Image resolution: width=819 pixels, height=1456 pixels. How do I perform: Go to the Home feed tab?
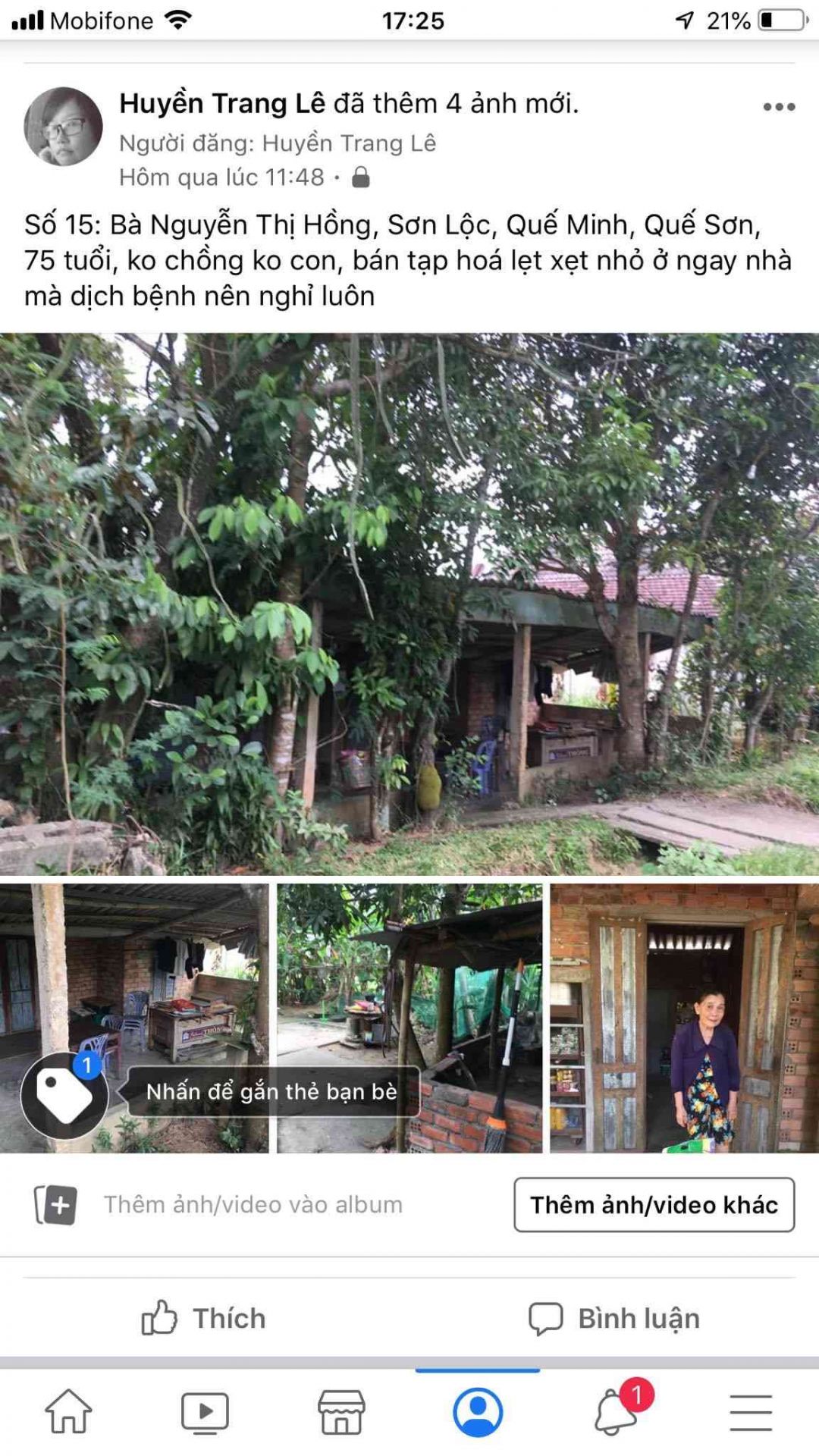point(68,1412)
